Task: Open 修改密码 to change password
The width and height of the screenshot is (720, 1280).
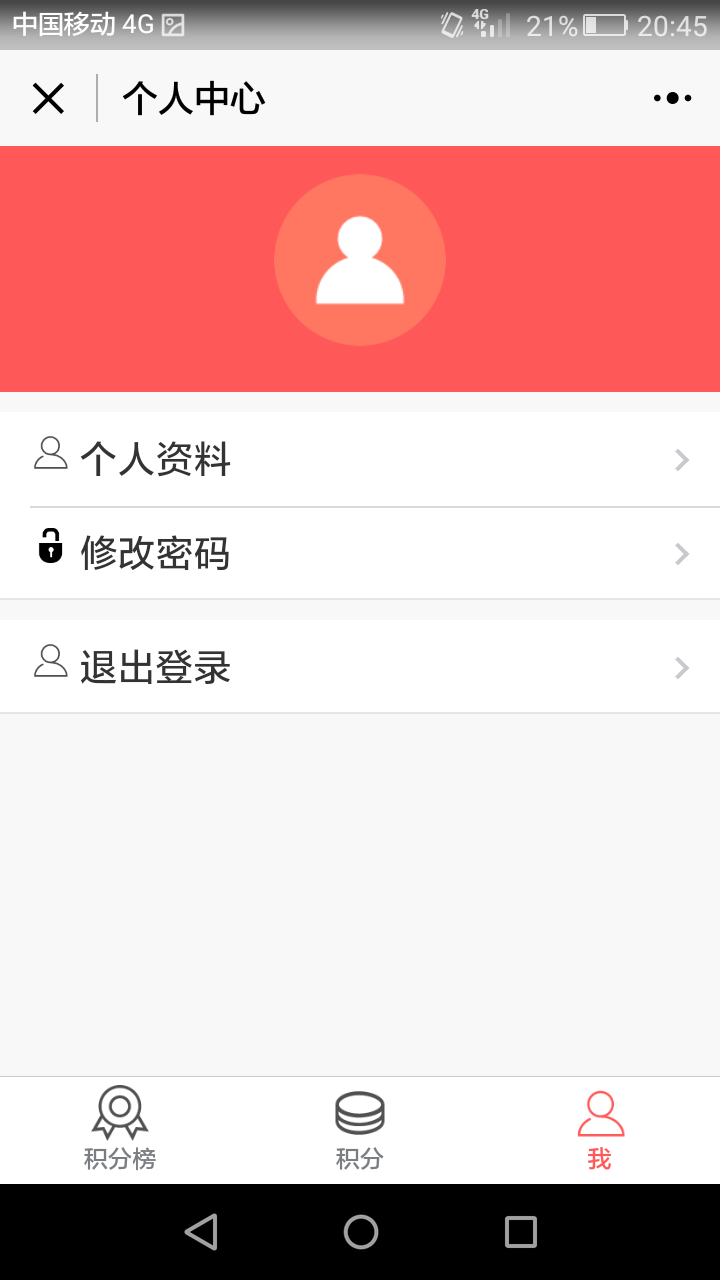Action: (x=360, y=553)
